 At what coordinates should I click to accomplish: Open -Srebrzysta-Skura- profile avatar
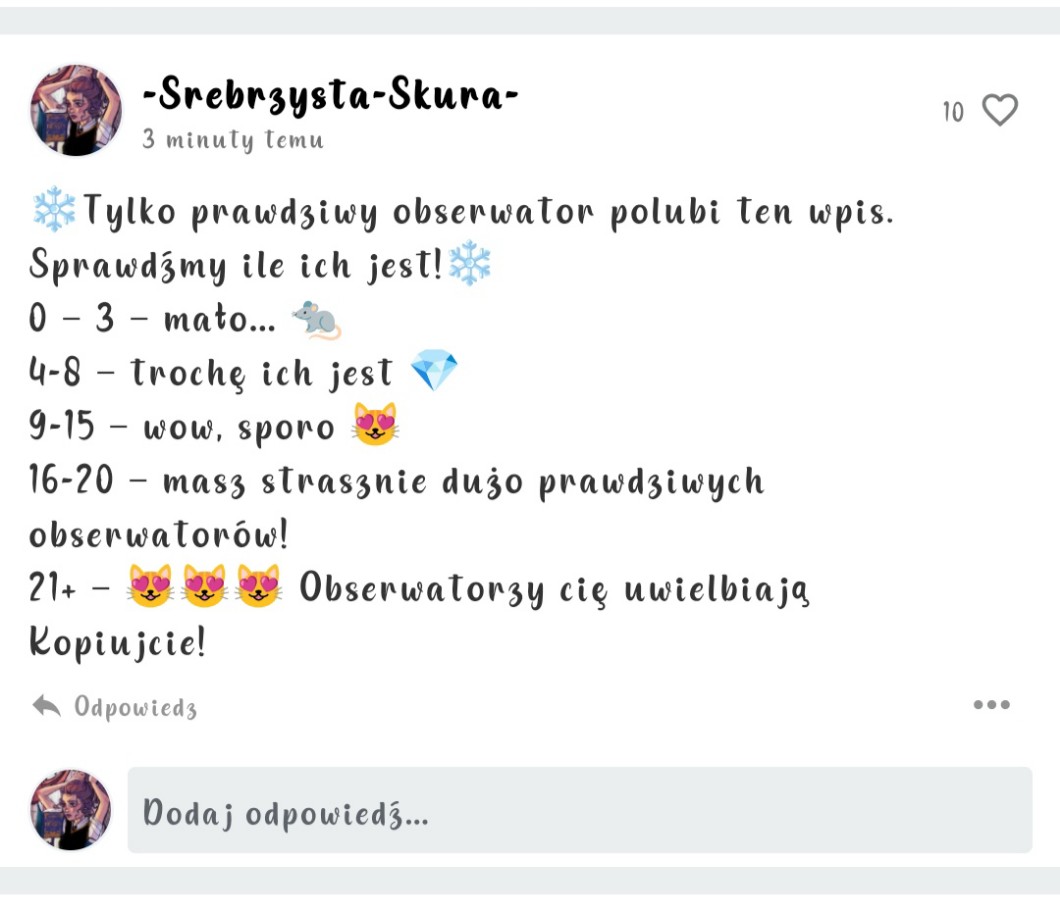76,111
